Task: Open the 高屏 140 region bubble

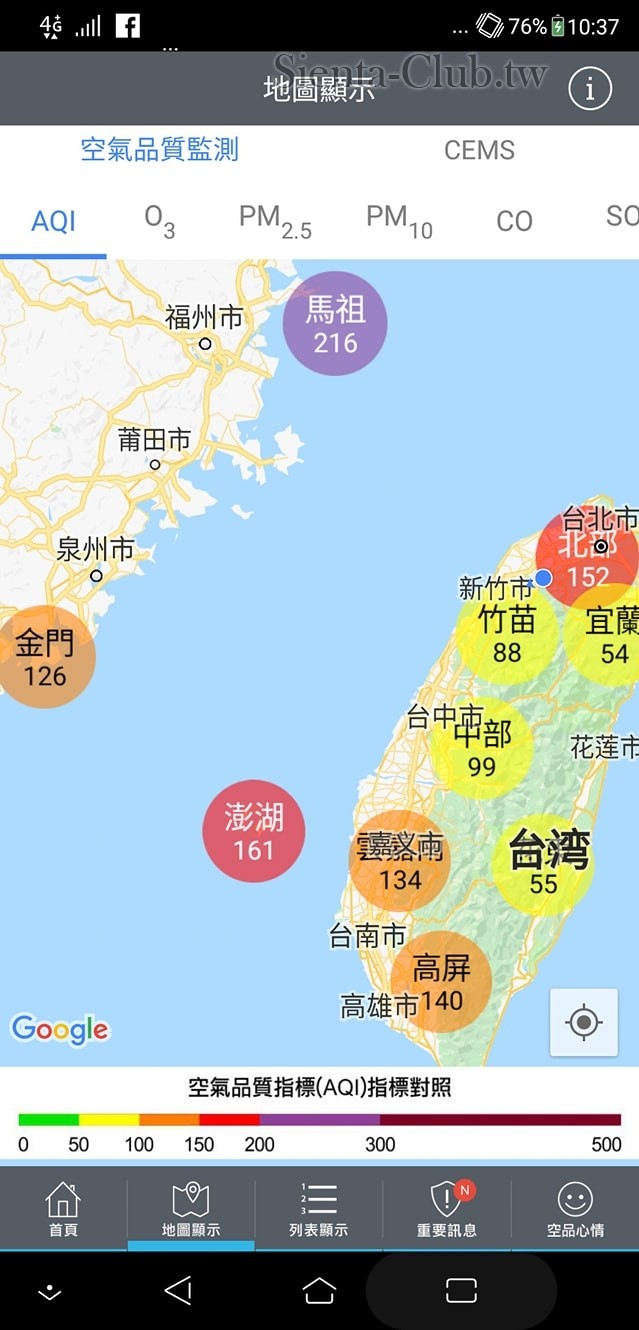Action: coord(441,981)
